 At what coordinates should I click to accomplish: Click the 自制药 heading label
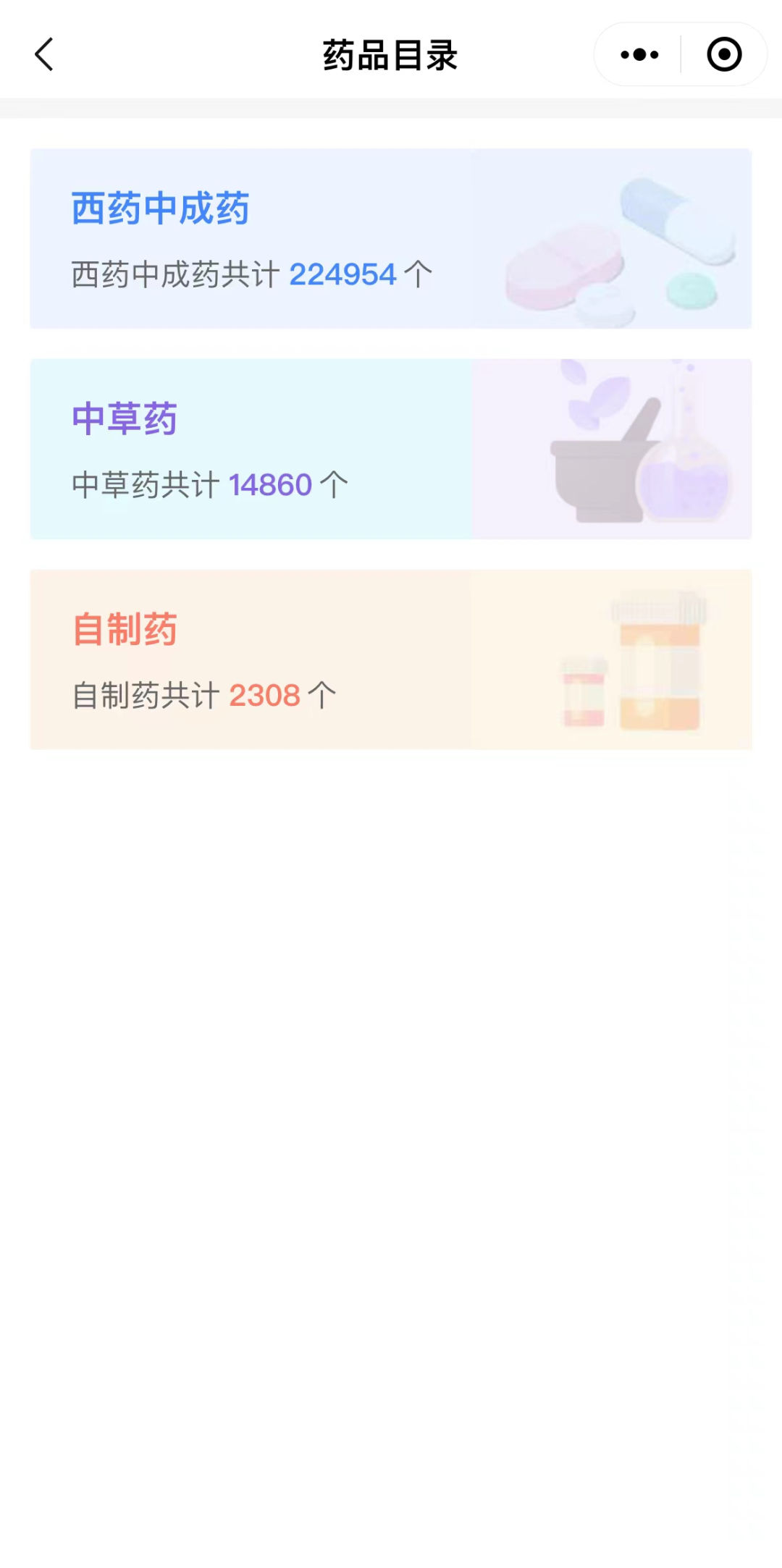tap(125, 630)
